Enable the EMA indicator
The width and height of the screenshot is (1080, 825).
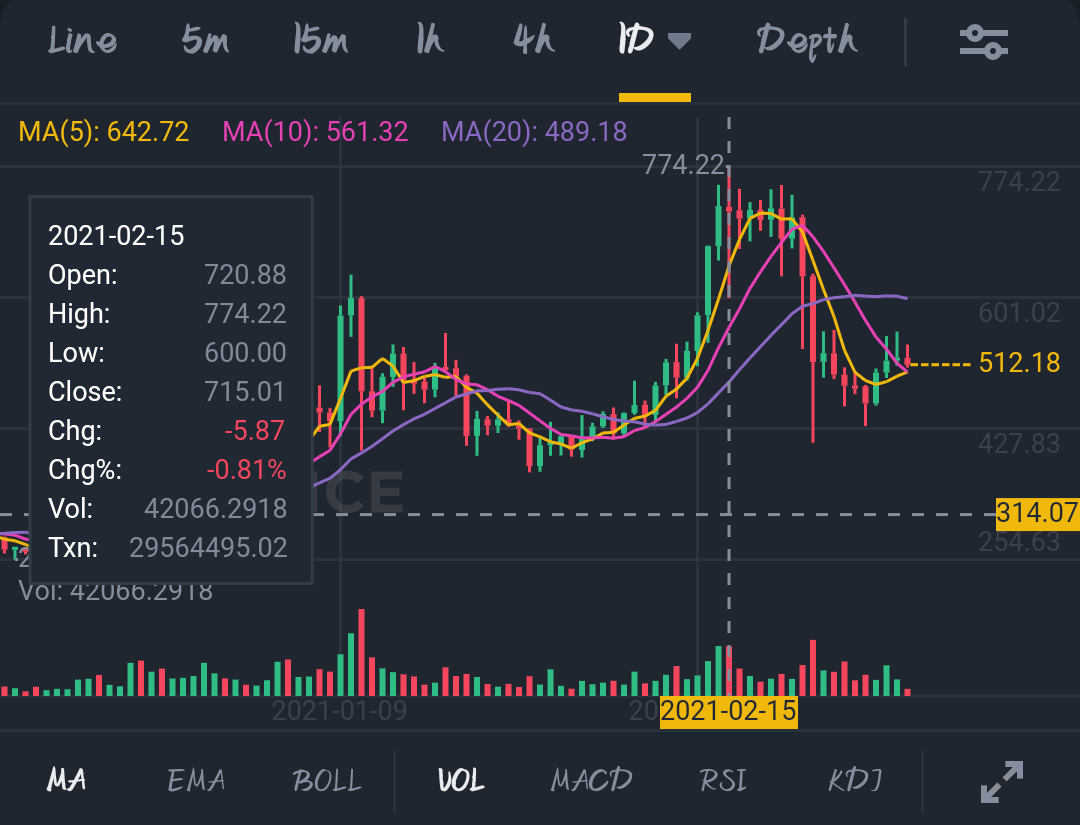coord(196,780)
